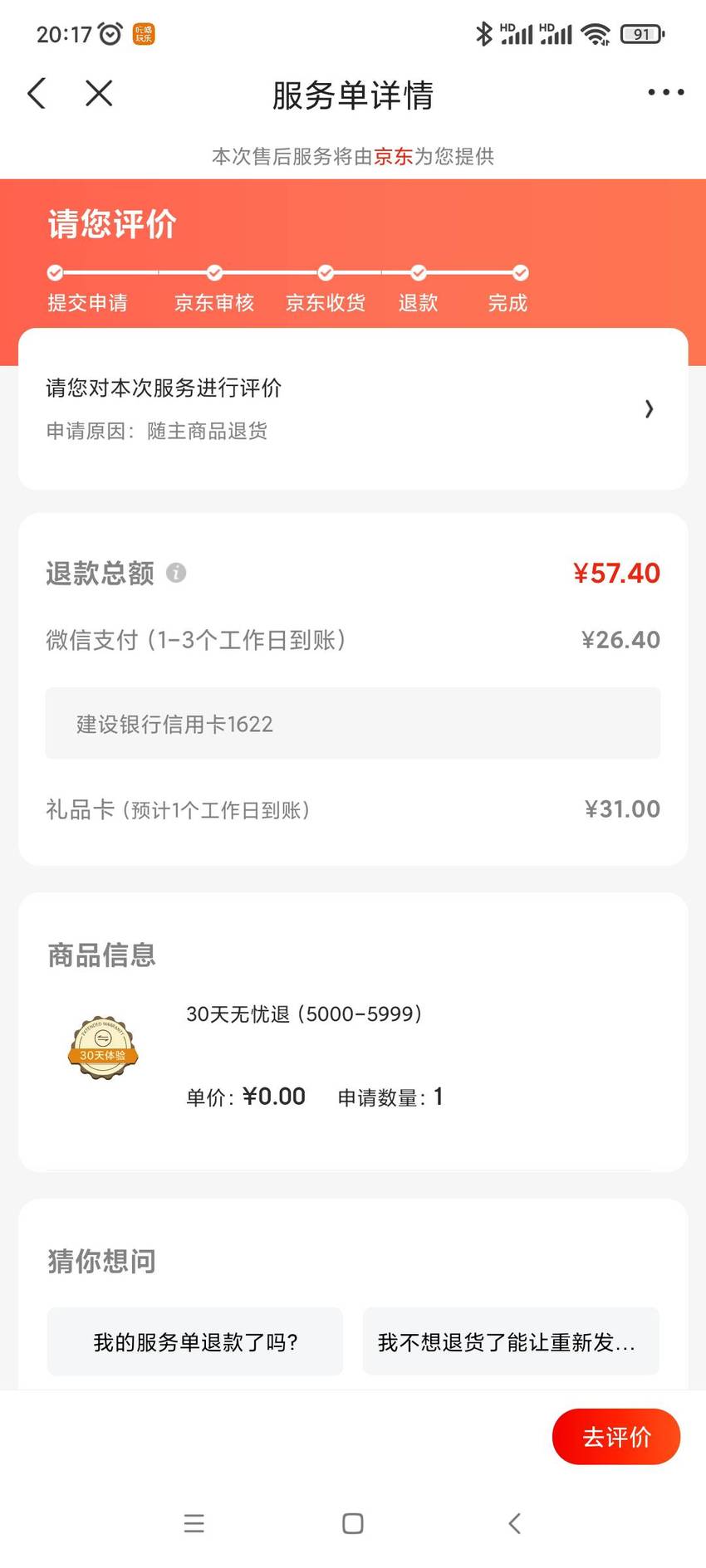Go back using the top-left arrow
Image resolution: width=706 pixels, height=1568 pixels.
click(x=37, y=93)
